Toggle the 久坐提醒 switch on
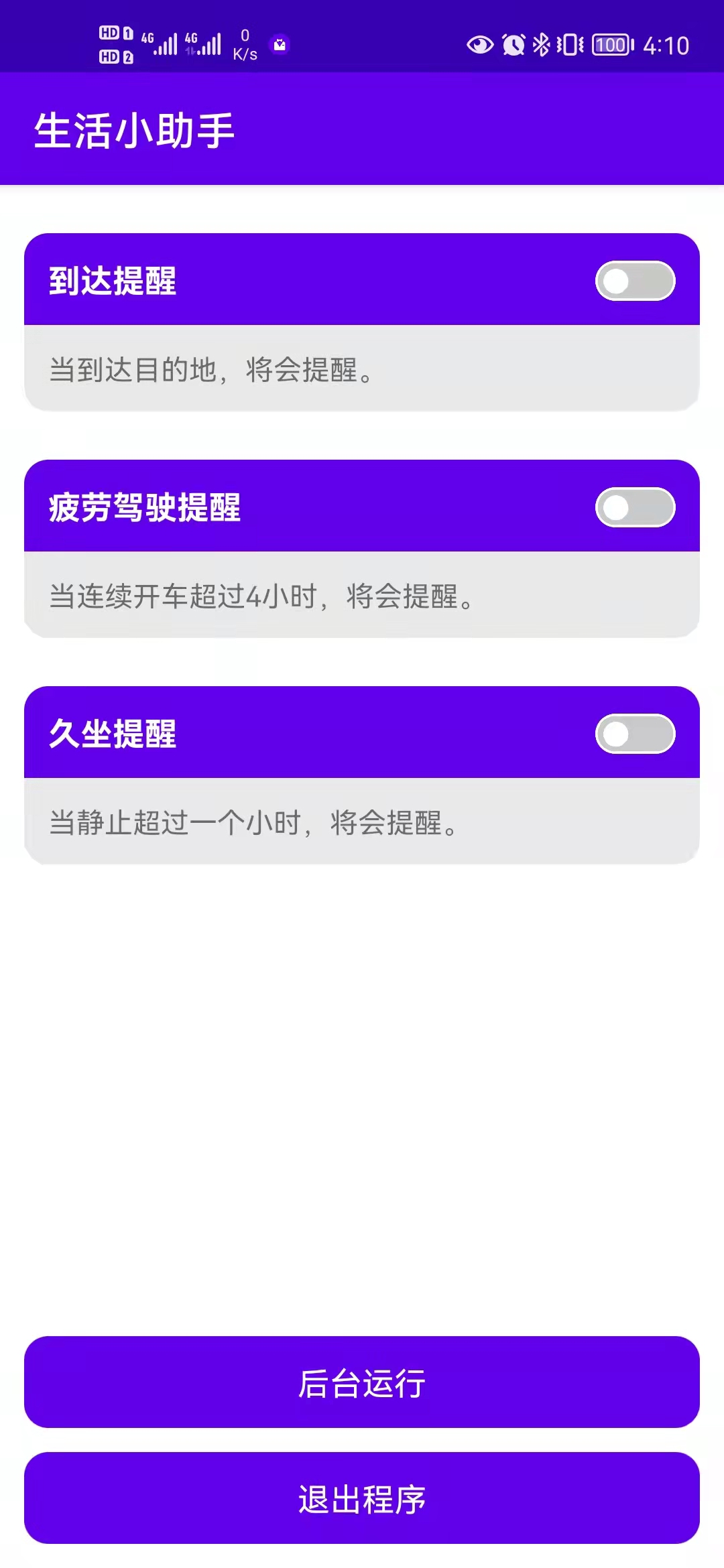 [635, 734]
